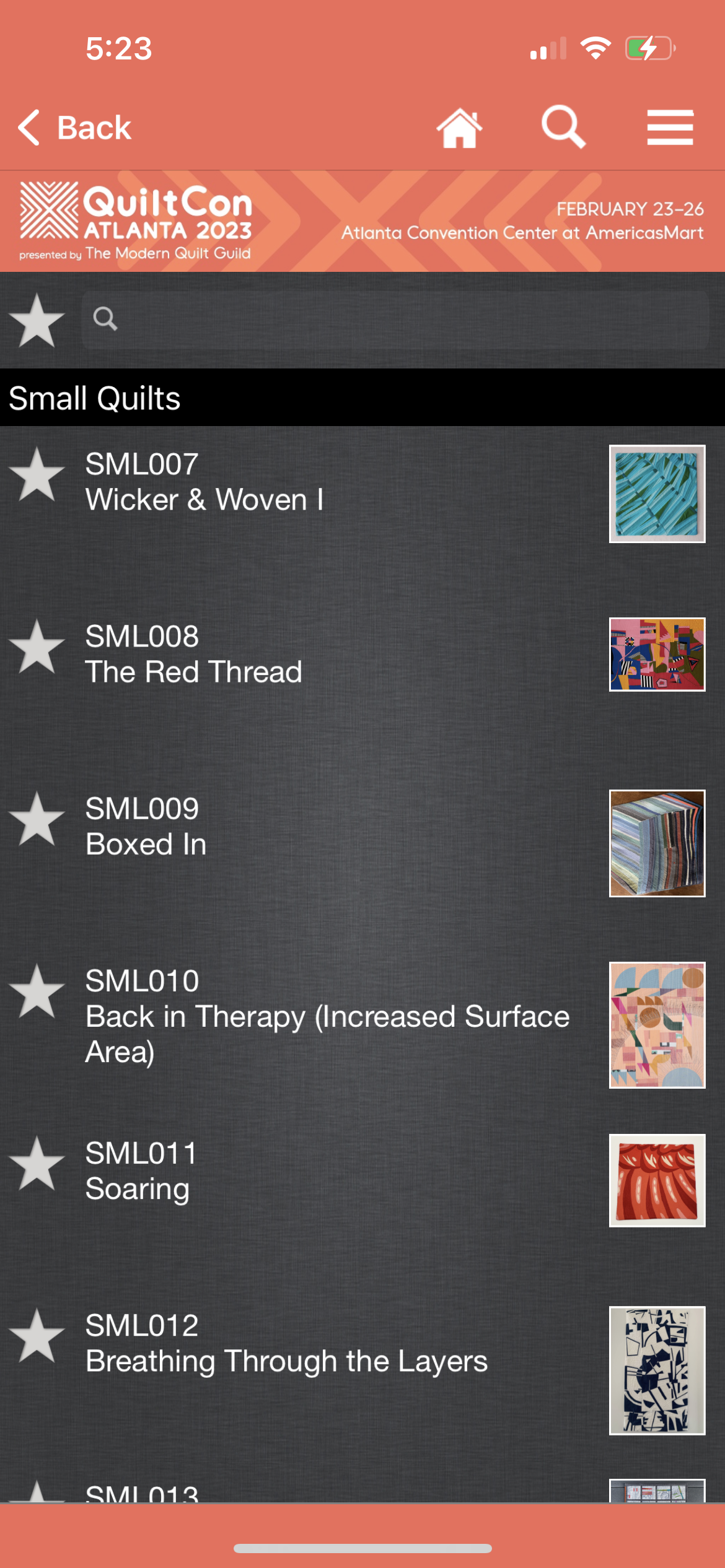The image size is (725, 1568).
Task: Go back to the previous screen
Action: pos(74,128)
